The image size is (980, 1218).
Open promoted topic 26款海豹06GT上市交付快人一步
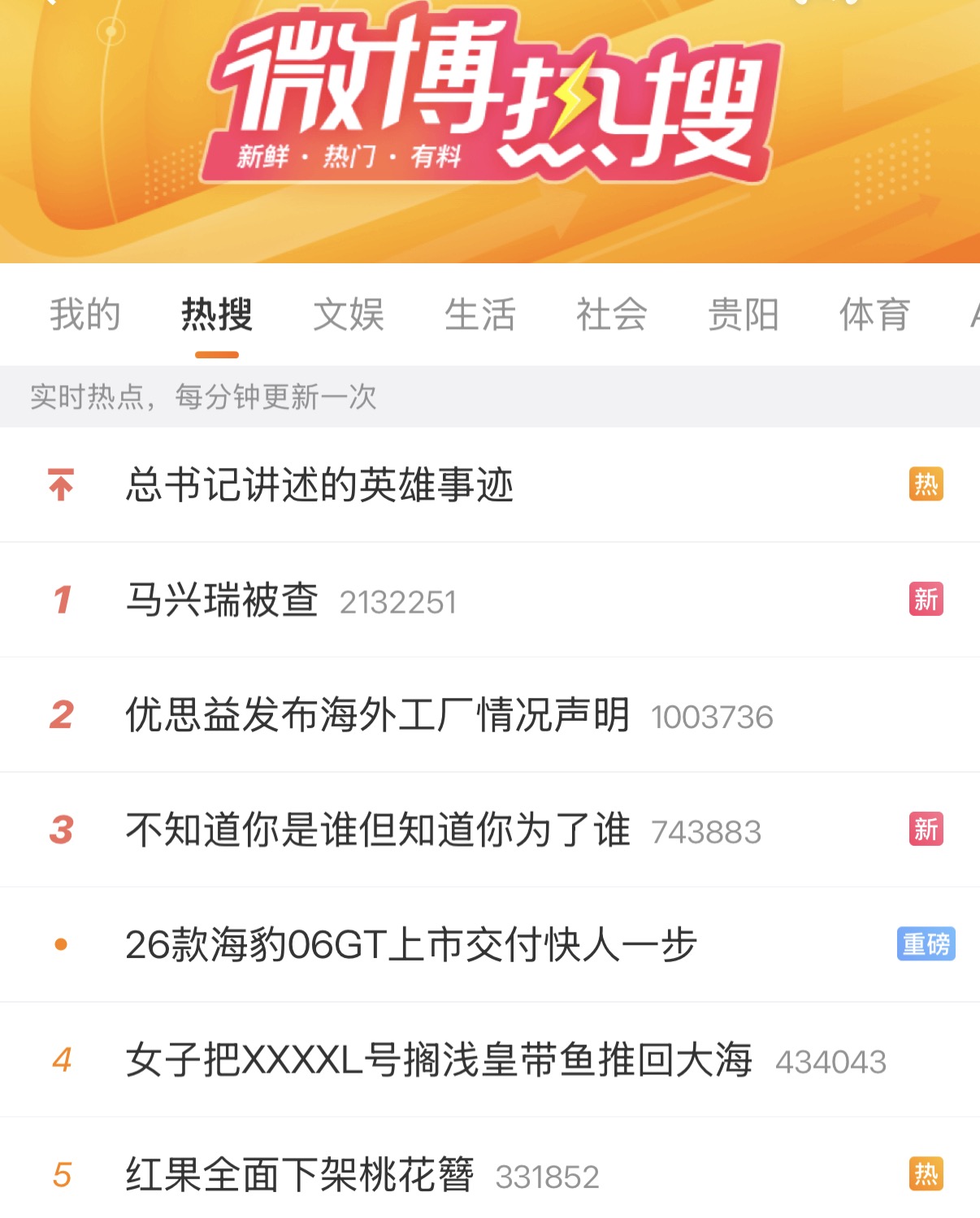411,945
